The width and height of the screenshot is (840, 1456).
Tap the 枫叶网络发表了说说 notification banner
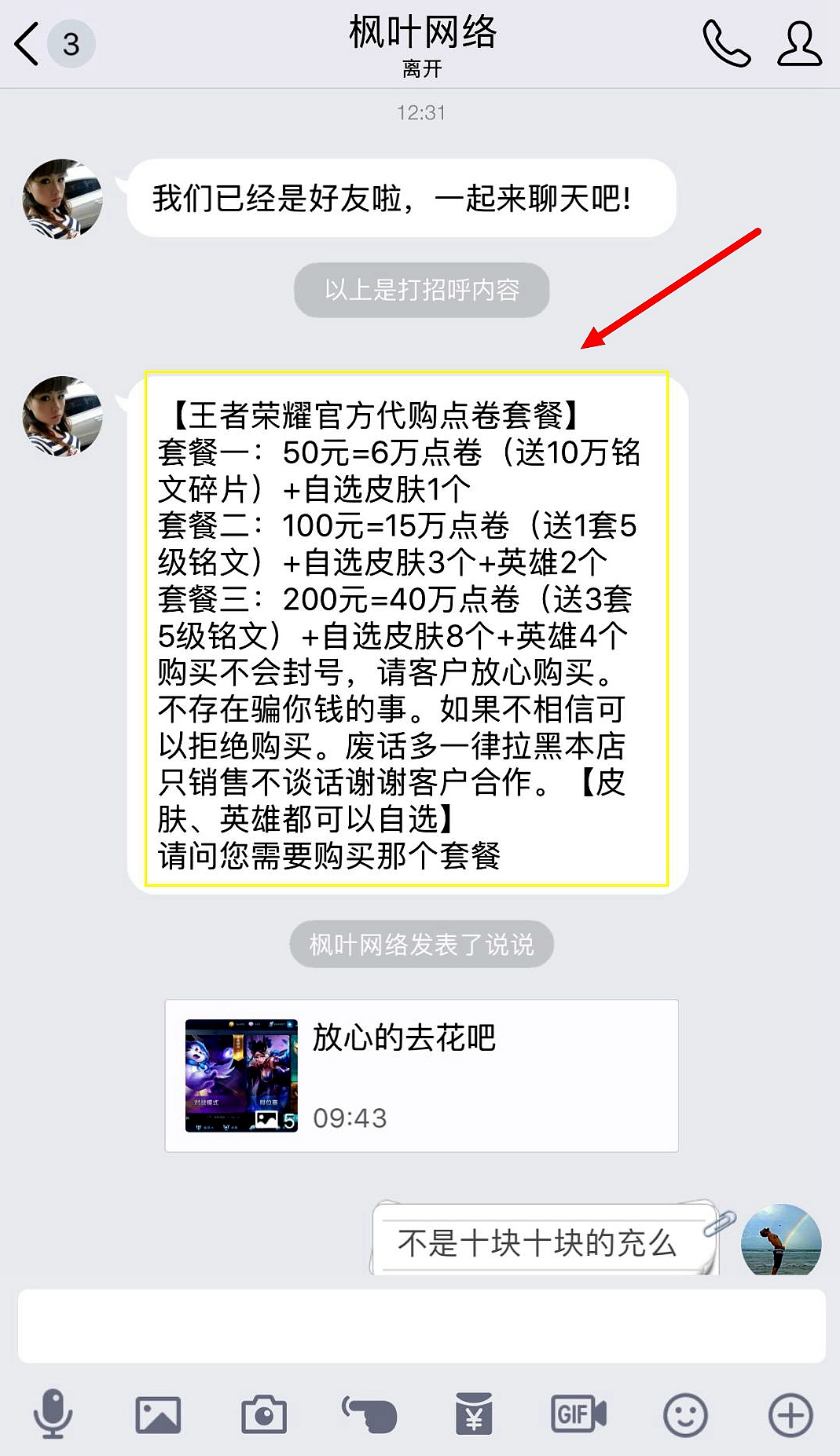click(420, 945)
